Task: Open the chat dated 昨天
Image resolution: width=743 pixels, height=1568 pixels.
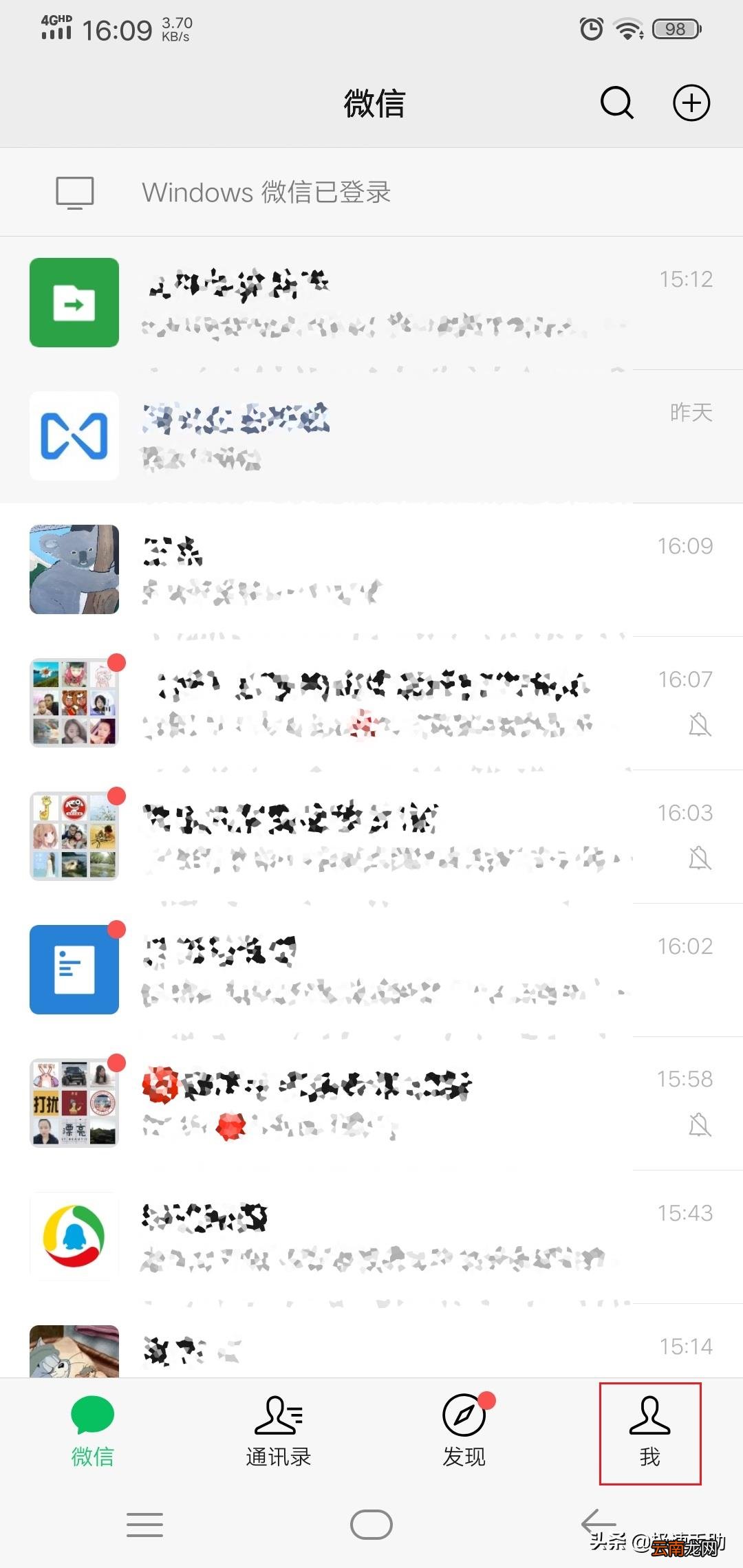Action: click(371, 436)
